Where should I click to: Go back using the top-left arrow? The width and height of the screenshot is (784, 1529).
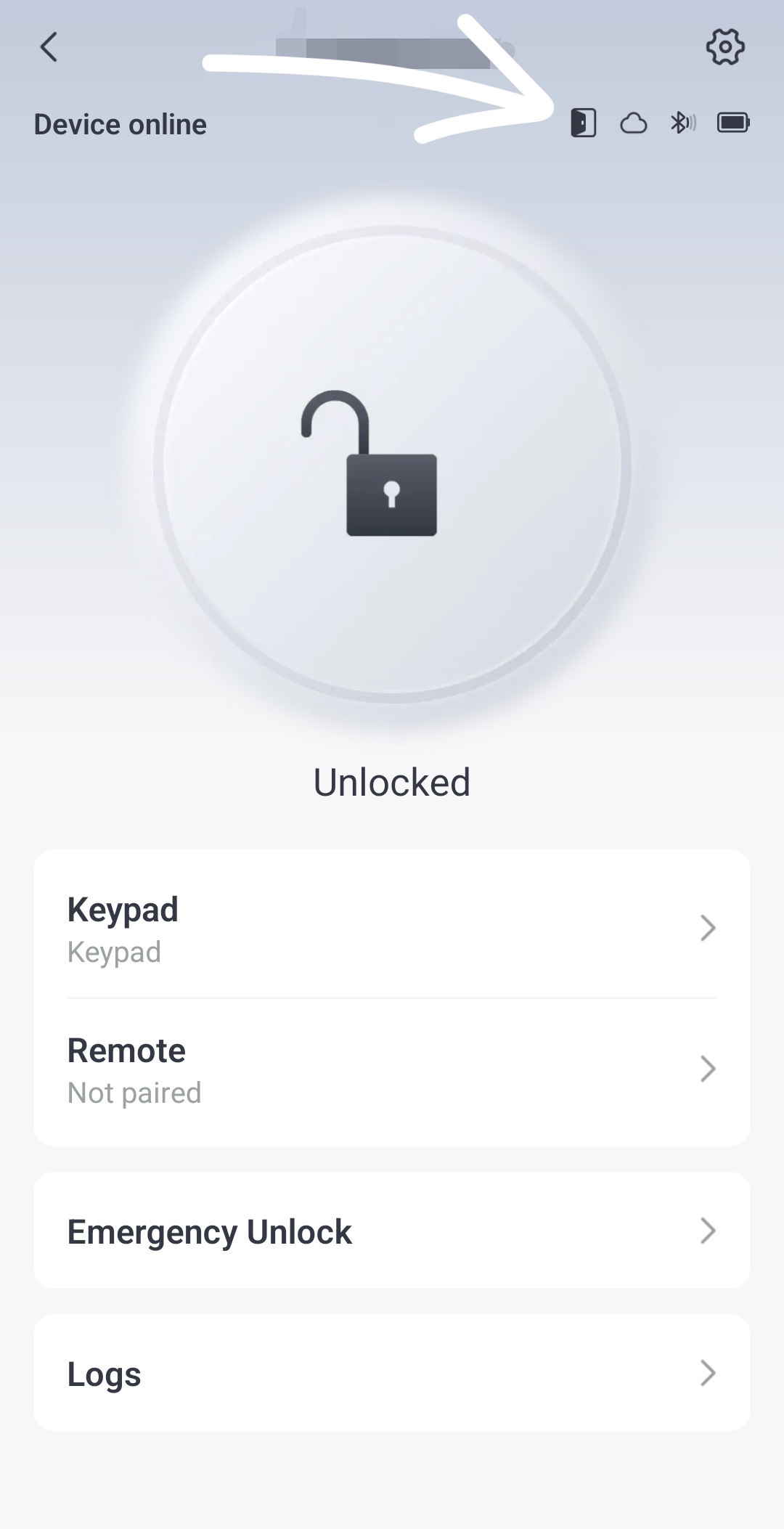49,47
